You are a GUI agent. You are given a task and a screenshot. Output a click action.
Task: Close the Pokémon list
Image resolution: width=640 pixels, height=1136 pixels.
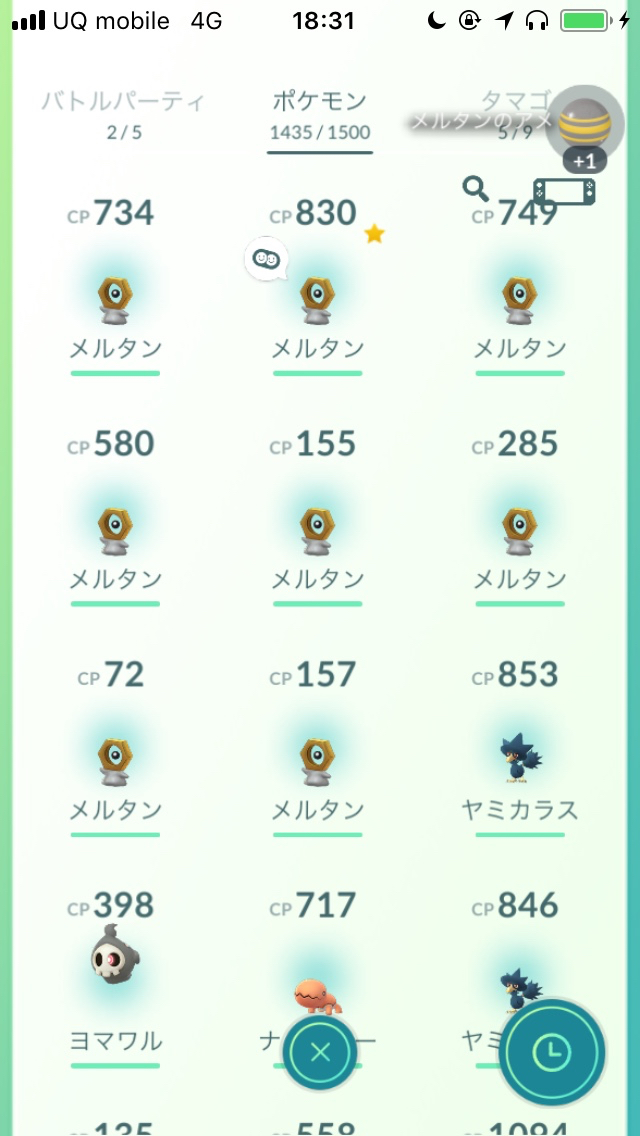(320, 1052)
